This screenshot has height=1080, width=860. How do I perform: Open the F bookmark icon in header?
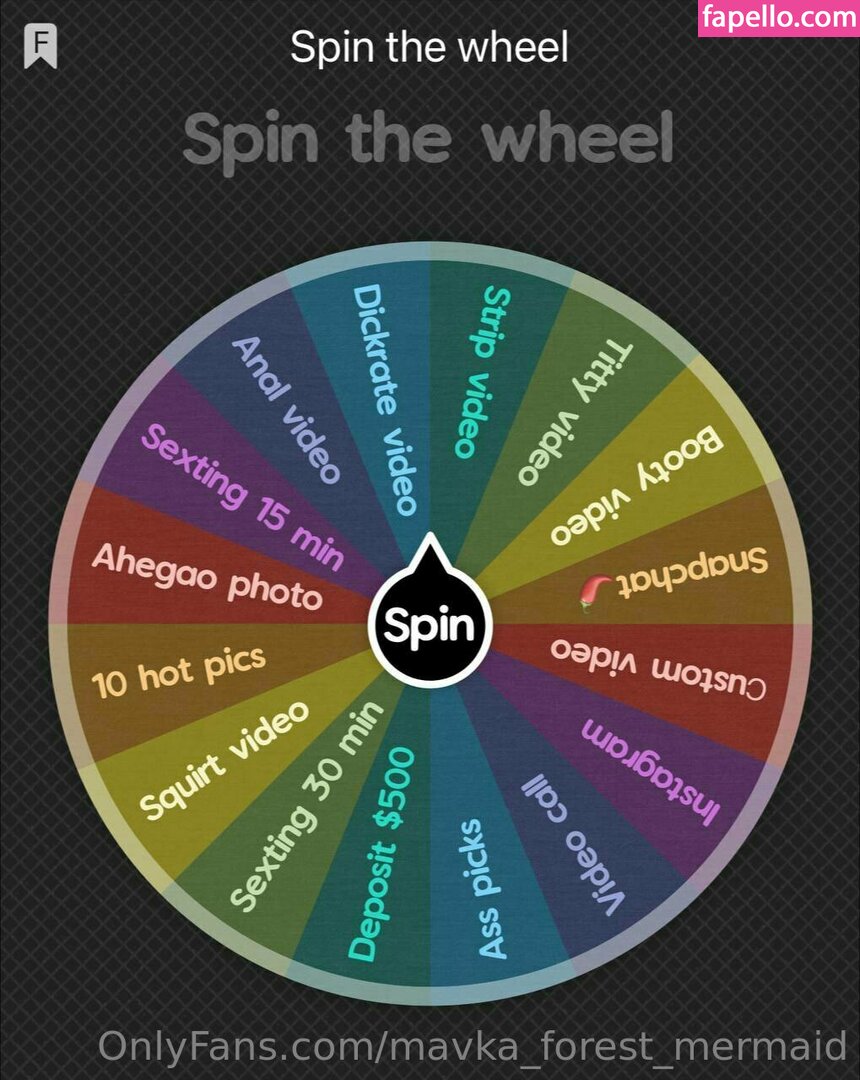pos(41,46)
